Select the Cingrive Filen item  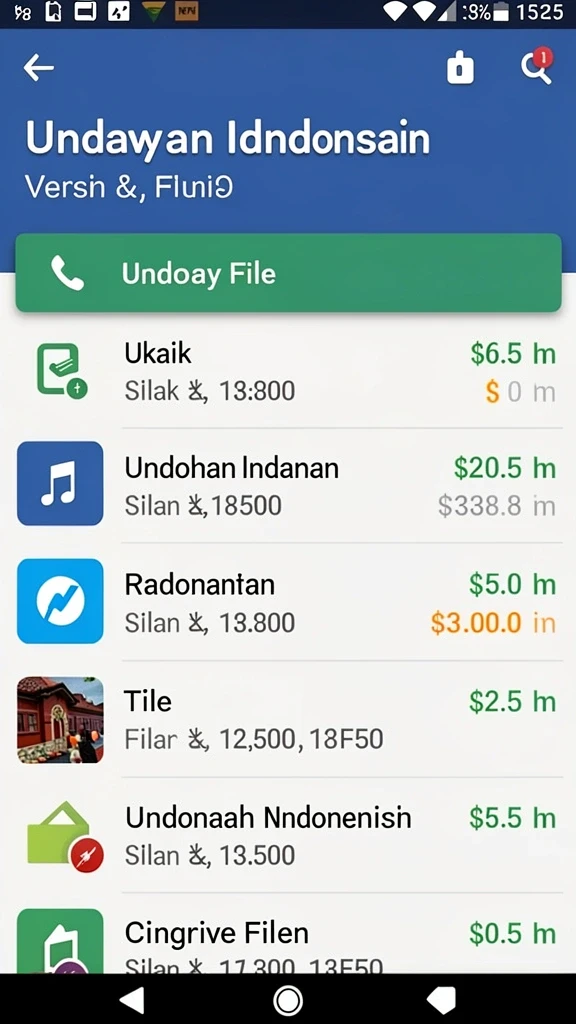(288, 934)
